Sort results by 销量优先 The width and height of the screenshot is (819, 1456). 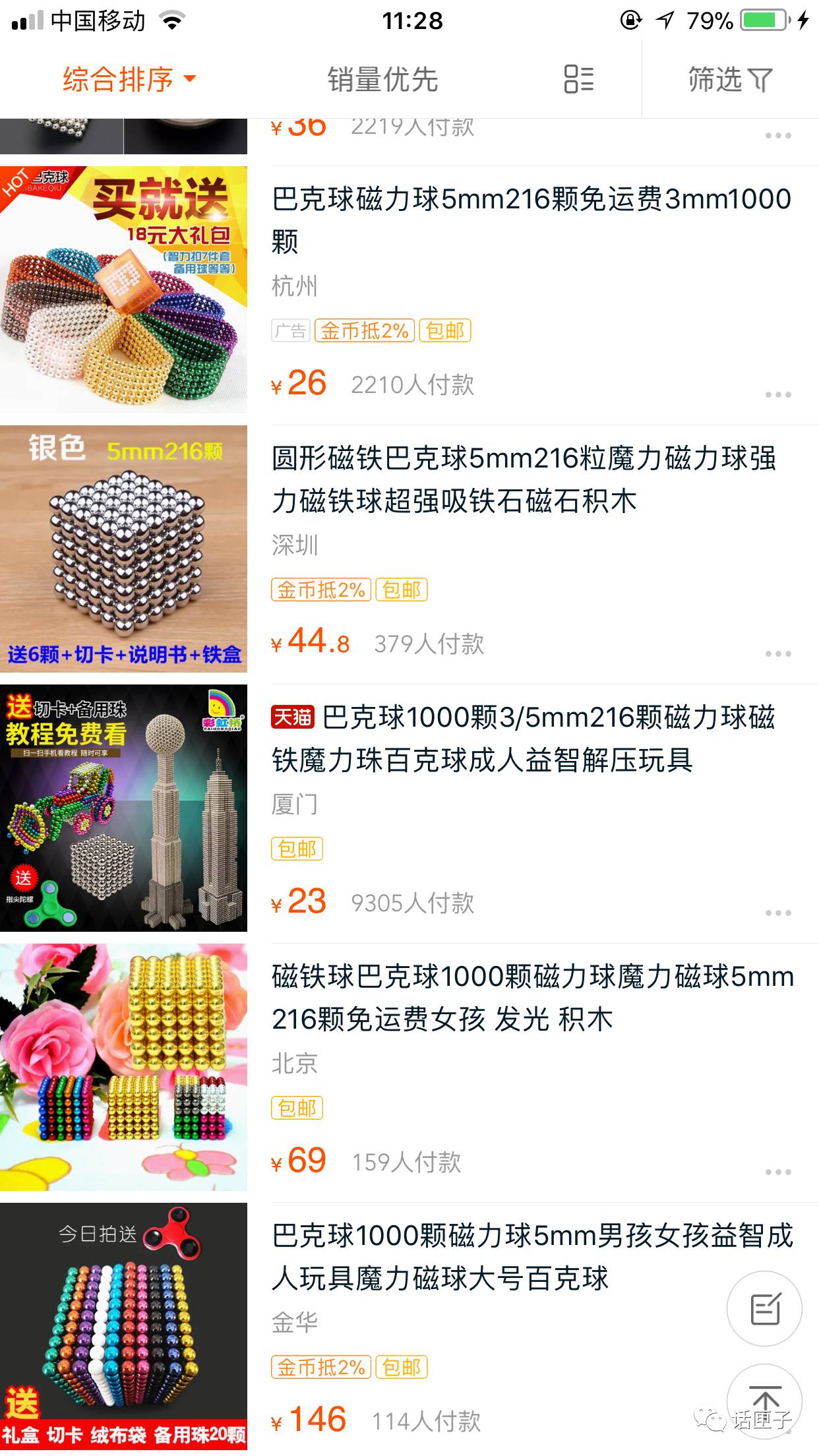click(382, 79)
